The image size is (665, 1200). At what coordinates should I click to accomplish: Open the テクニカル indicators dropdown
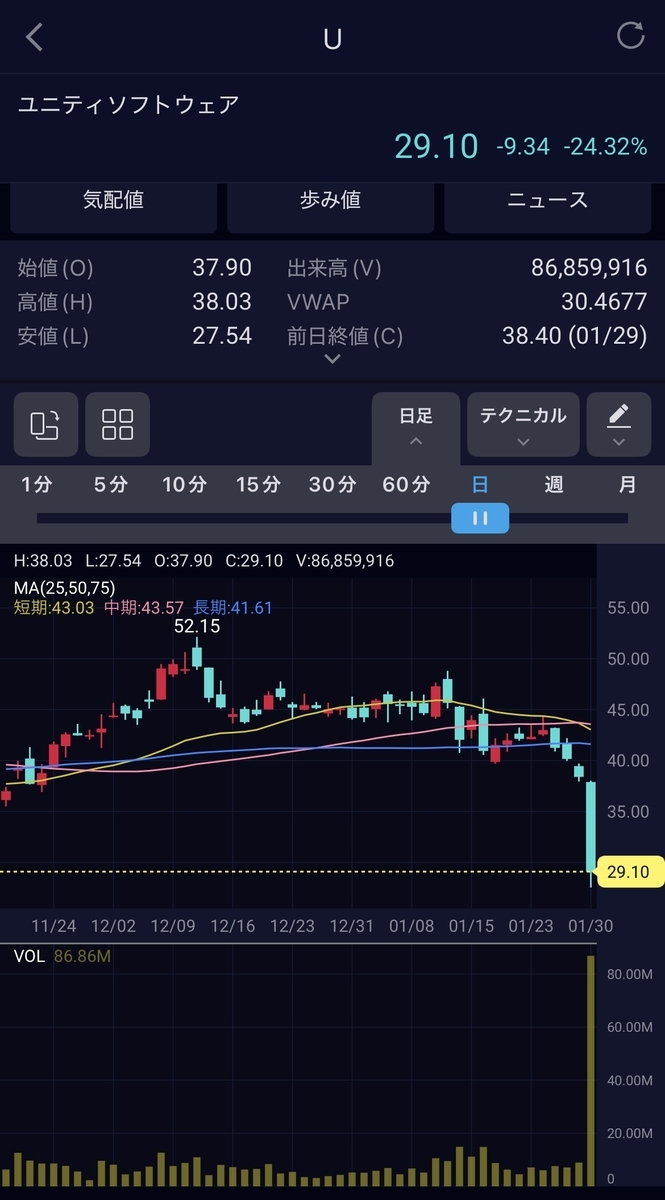click(x=523, y=425)
